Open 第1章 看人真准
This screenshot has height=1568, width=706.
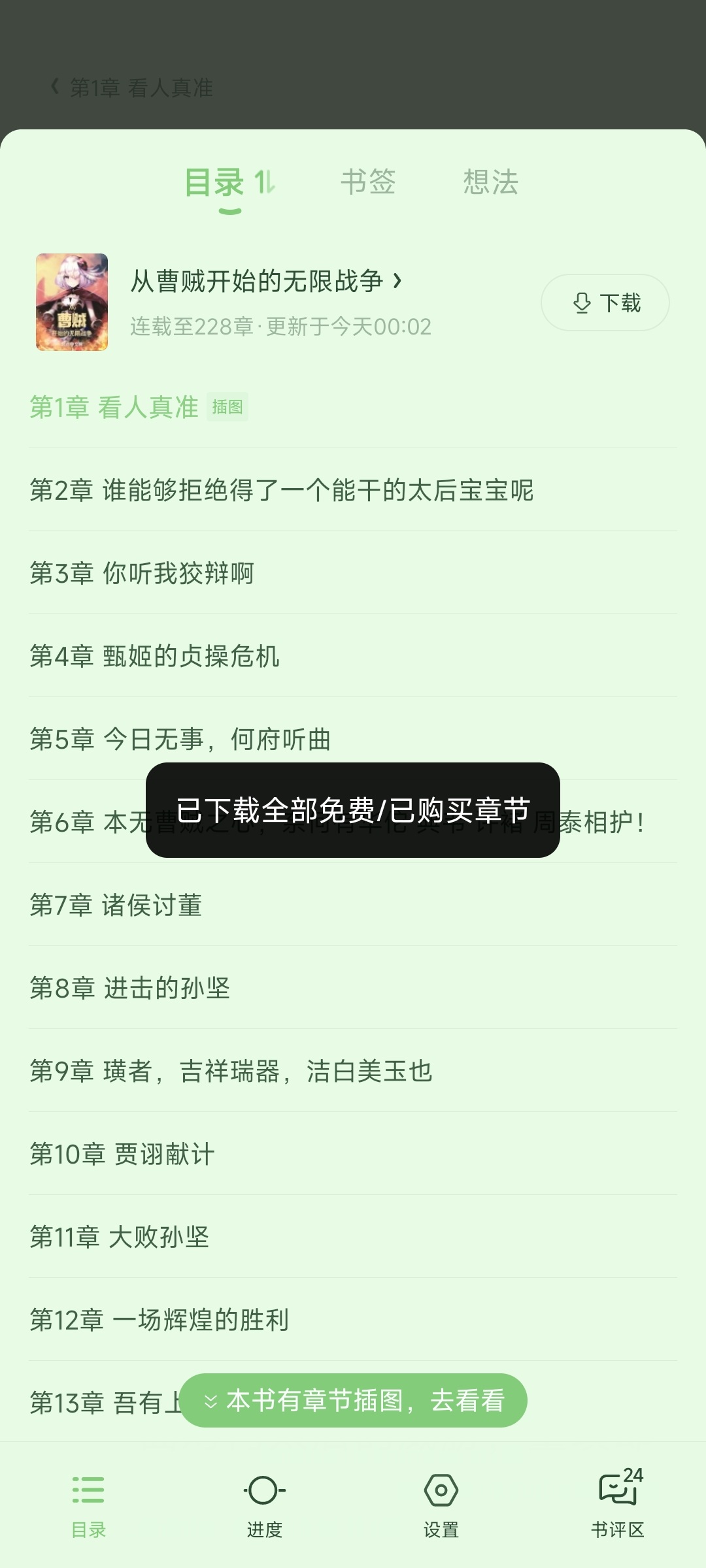pyautogui.click(x=114, y=407)
